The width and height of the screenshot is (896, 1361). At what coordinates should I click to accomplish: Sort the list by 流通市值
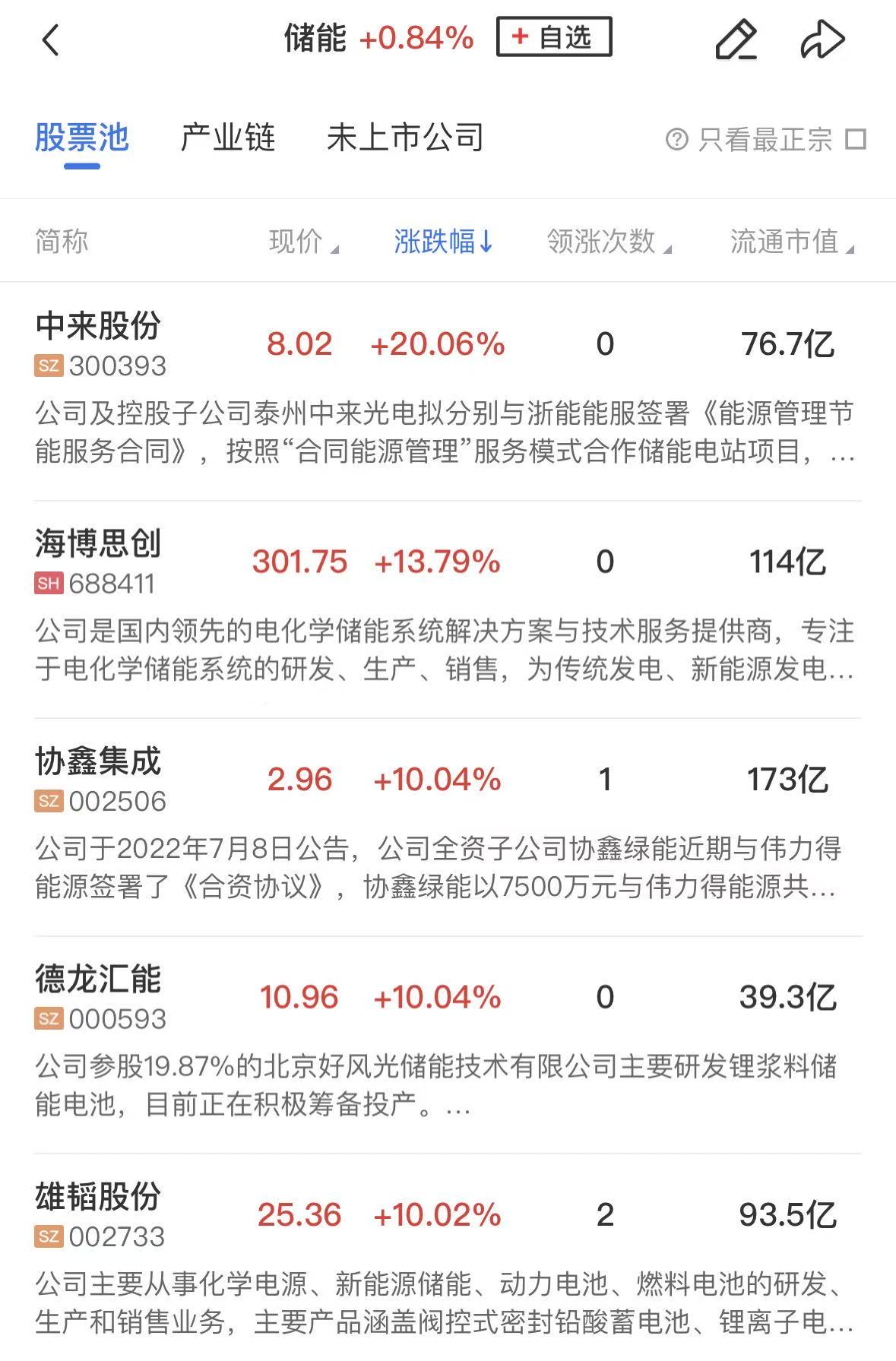[x=791, y=242]
